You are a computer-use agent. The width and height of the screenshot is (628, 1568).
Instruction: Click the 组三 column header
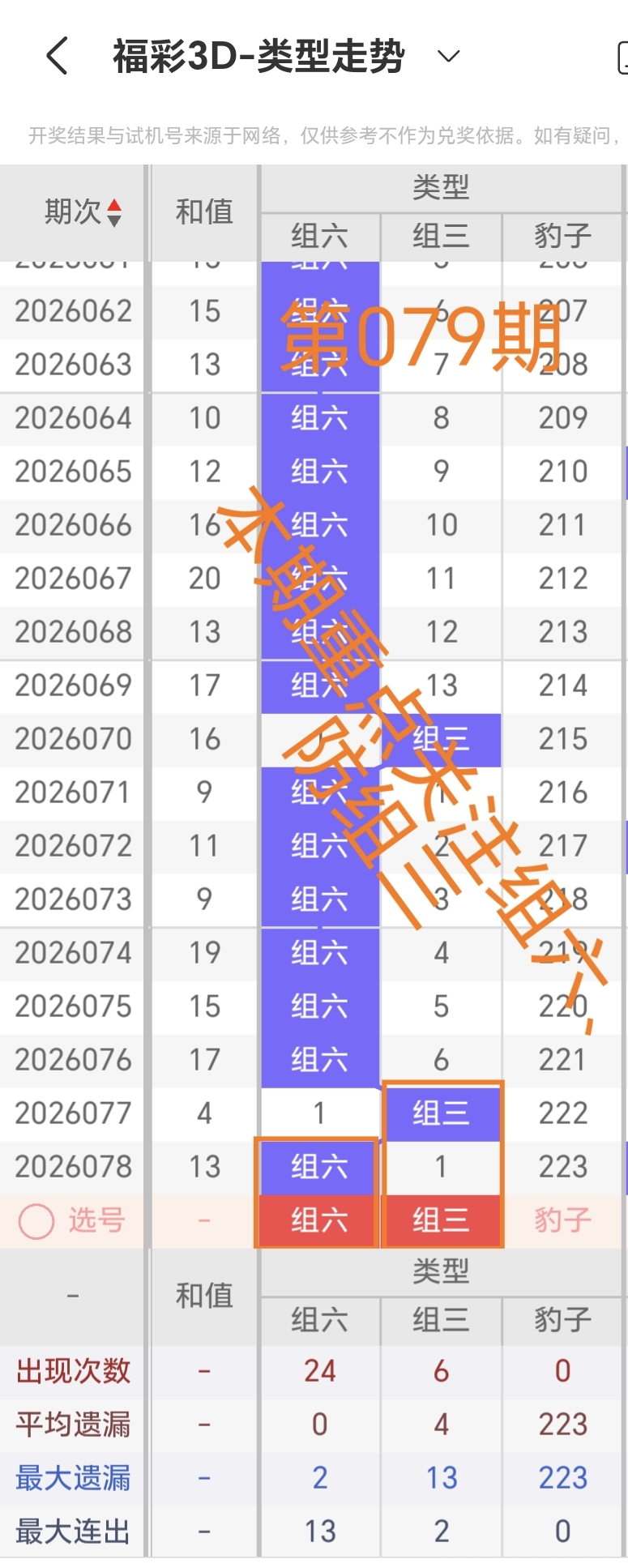[442, 237]
